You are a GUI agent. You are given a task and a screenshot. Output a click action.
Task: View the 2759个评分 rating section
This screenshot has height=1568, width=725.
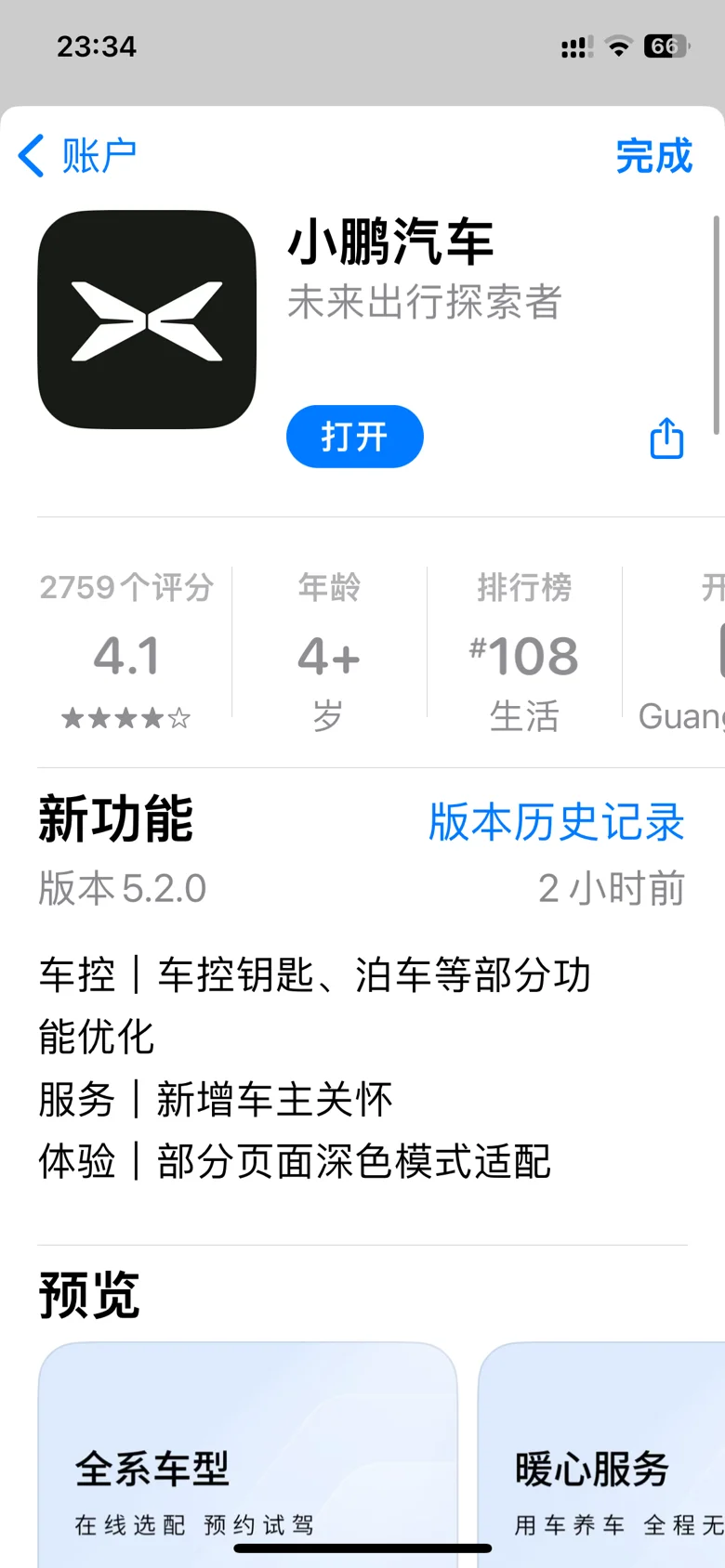127,652
